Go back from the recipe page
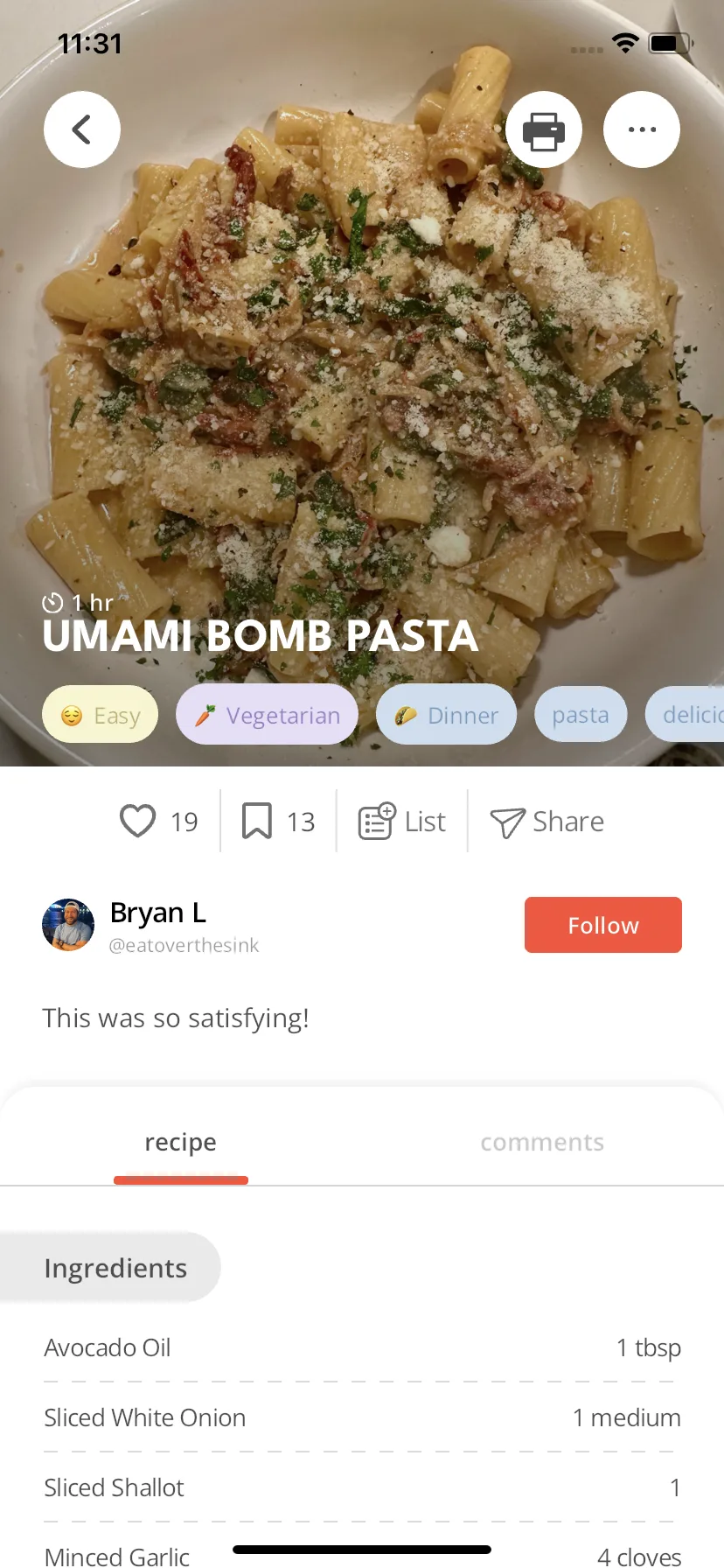 pyautogui.click(x=82, y=129)
